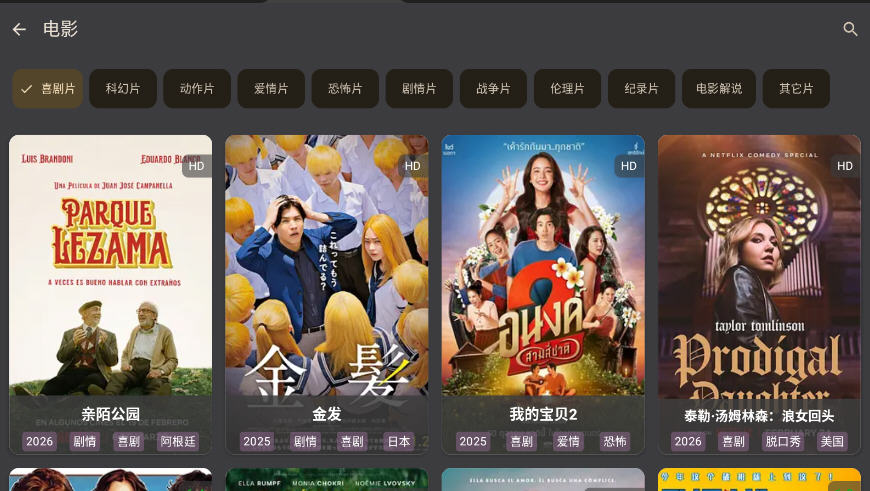Screen dimensions: 870x491
Task: Choose the 爱情片 category chip
Action: click(271, 89)
